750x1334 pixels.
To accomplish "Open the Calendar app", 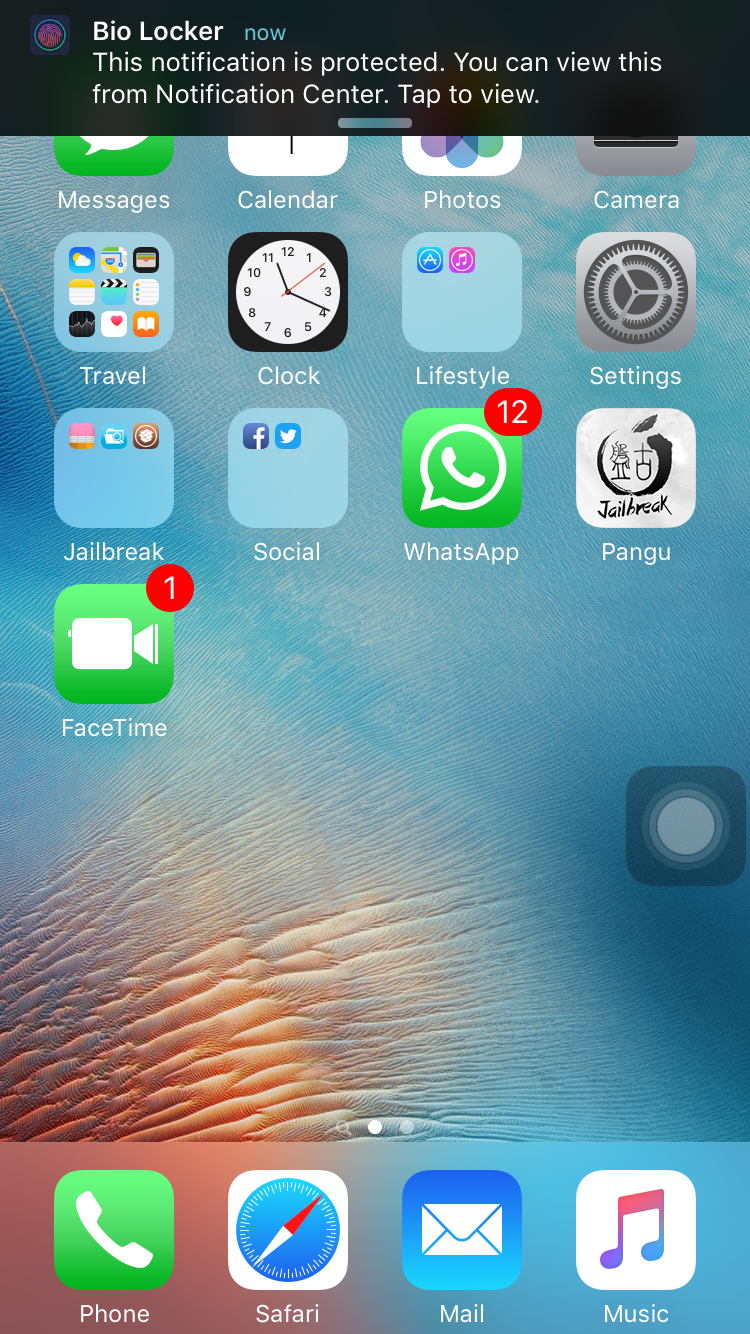I will tap(288, 160).
